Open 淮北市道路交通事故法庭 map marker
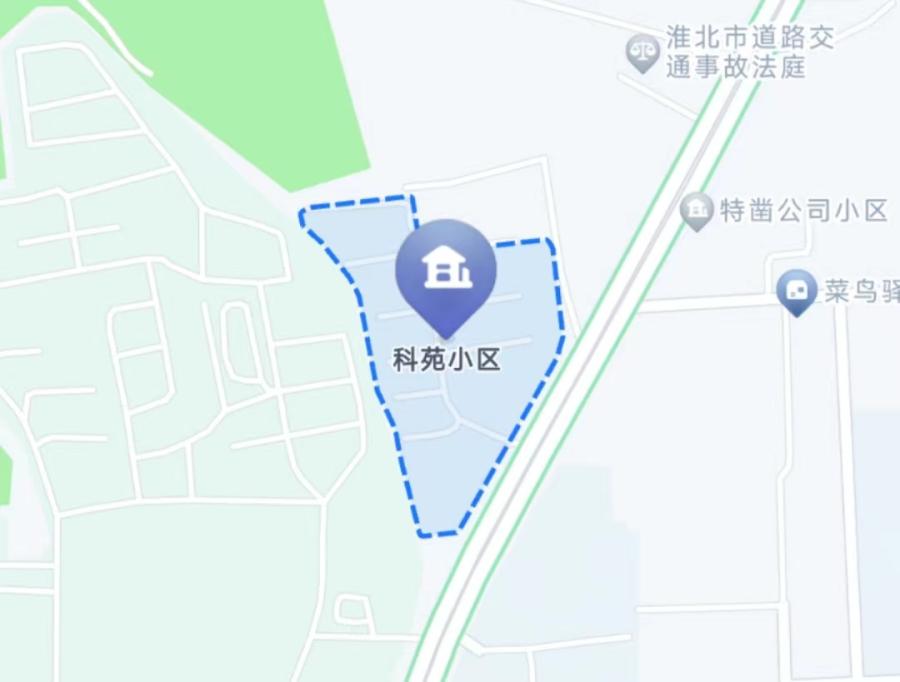This screenshot has height=682, width=900. [x=641, y=51]
